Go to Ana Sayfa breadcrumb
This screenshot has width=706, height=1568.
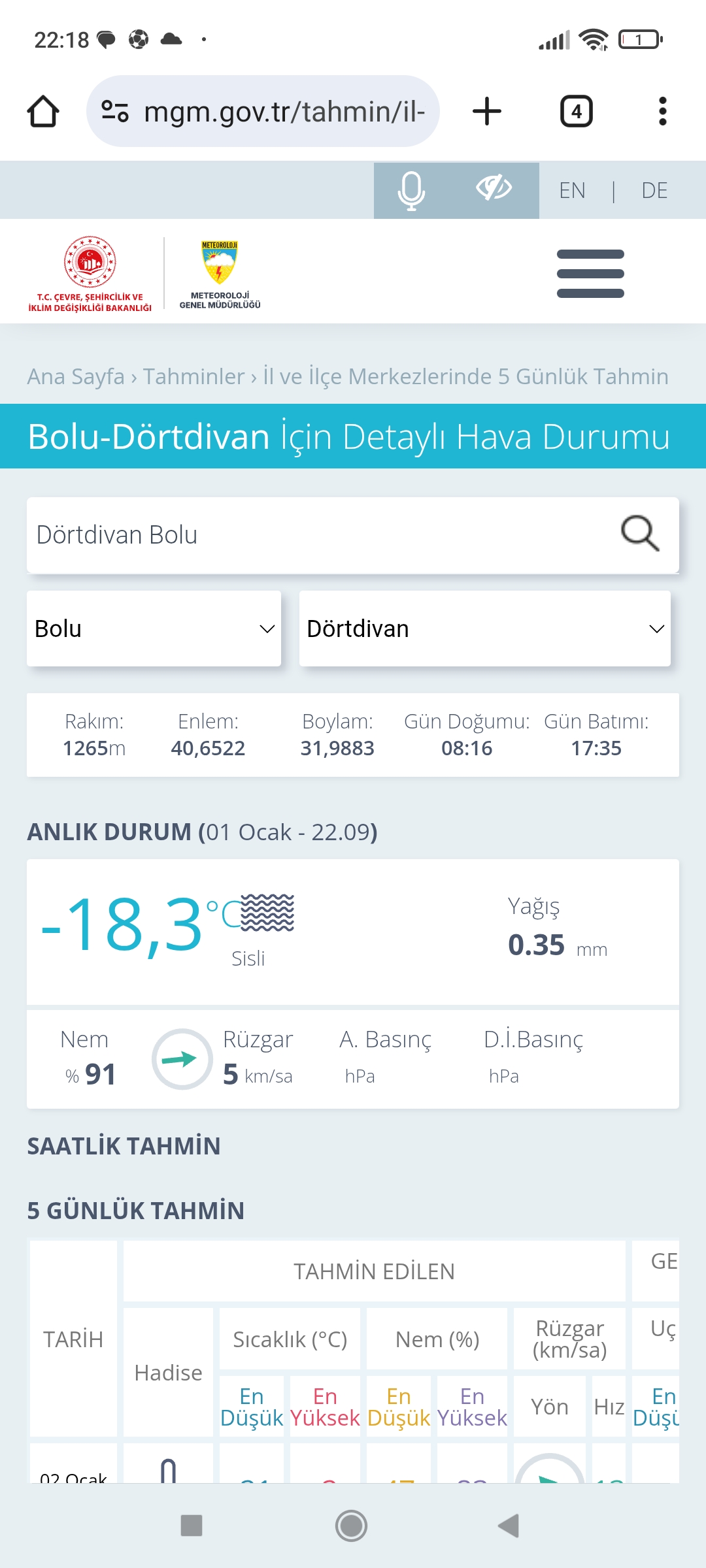76,376
